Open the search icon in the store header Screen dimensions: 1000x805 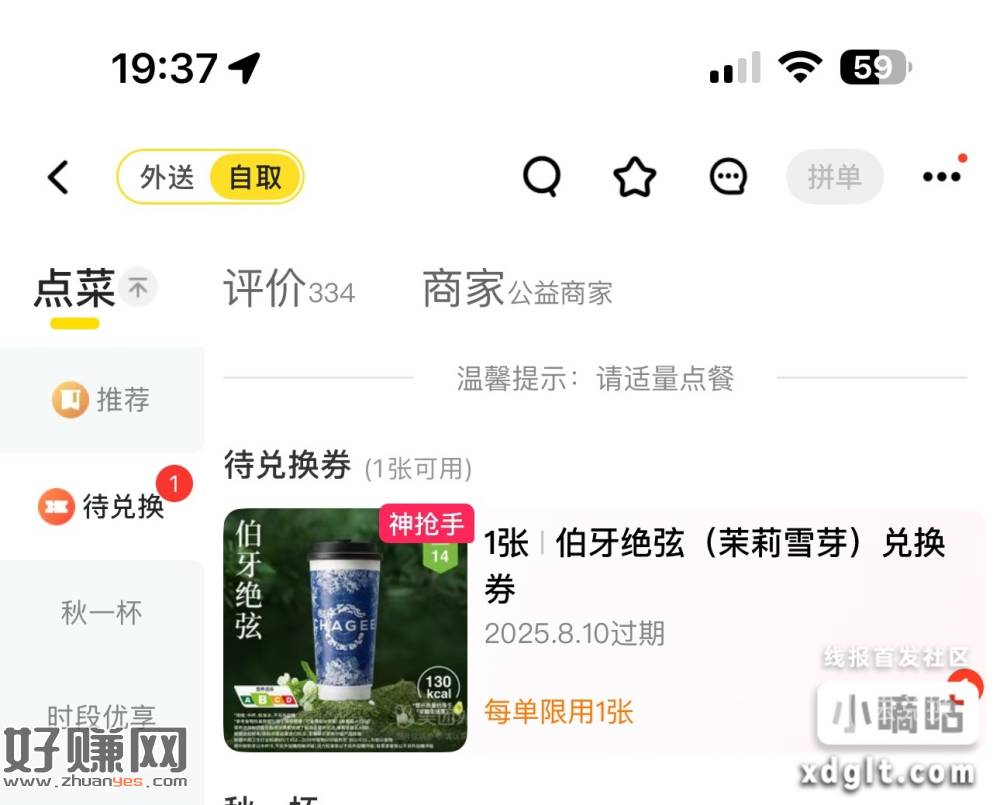[542, 178]
